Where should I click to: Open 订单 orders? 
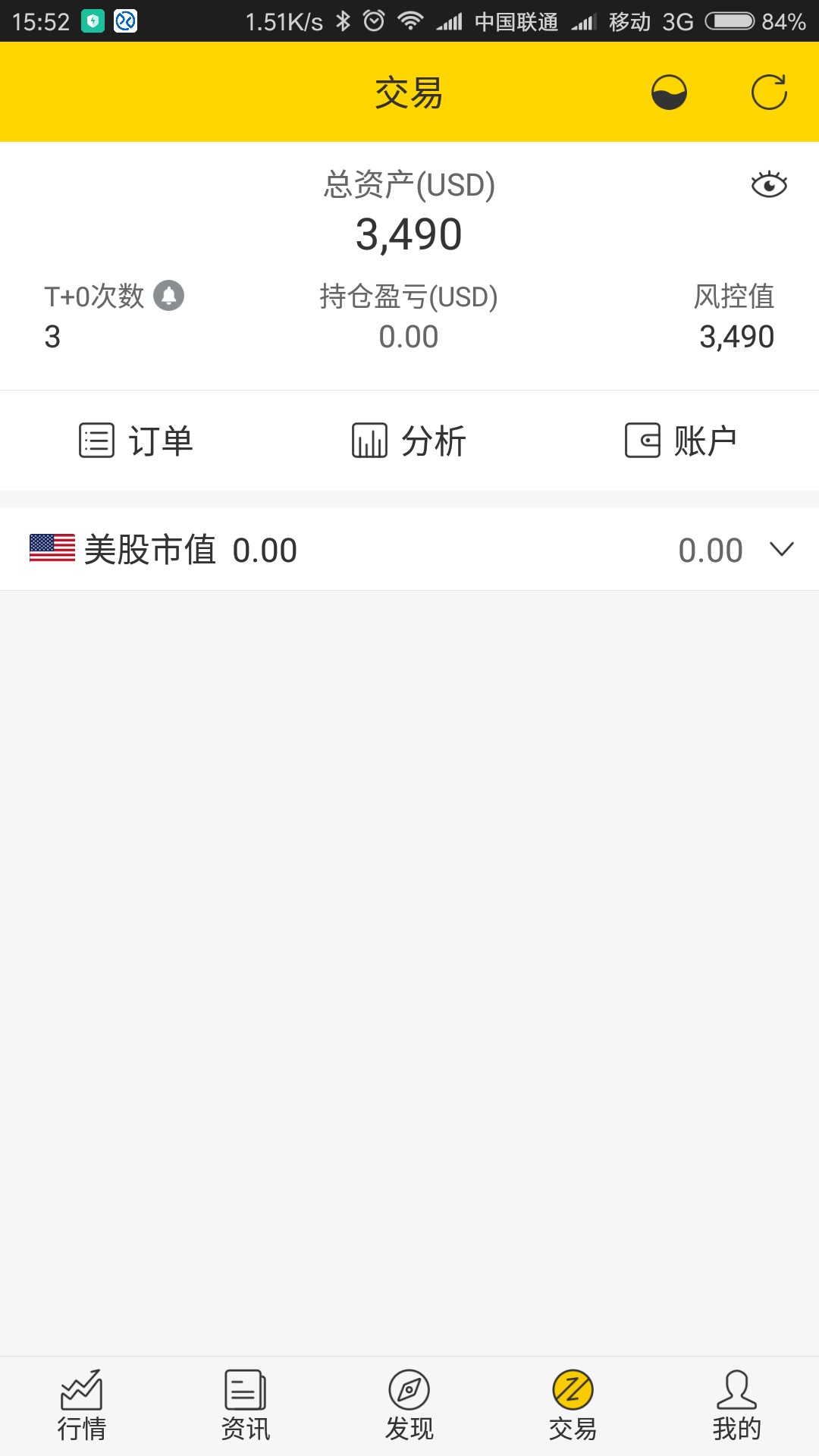[x=136, y=441]
